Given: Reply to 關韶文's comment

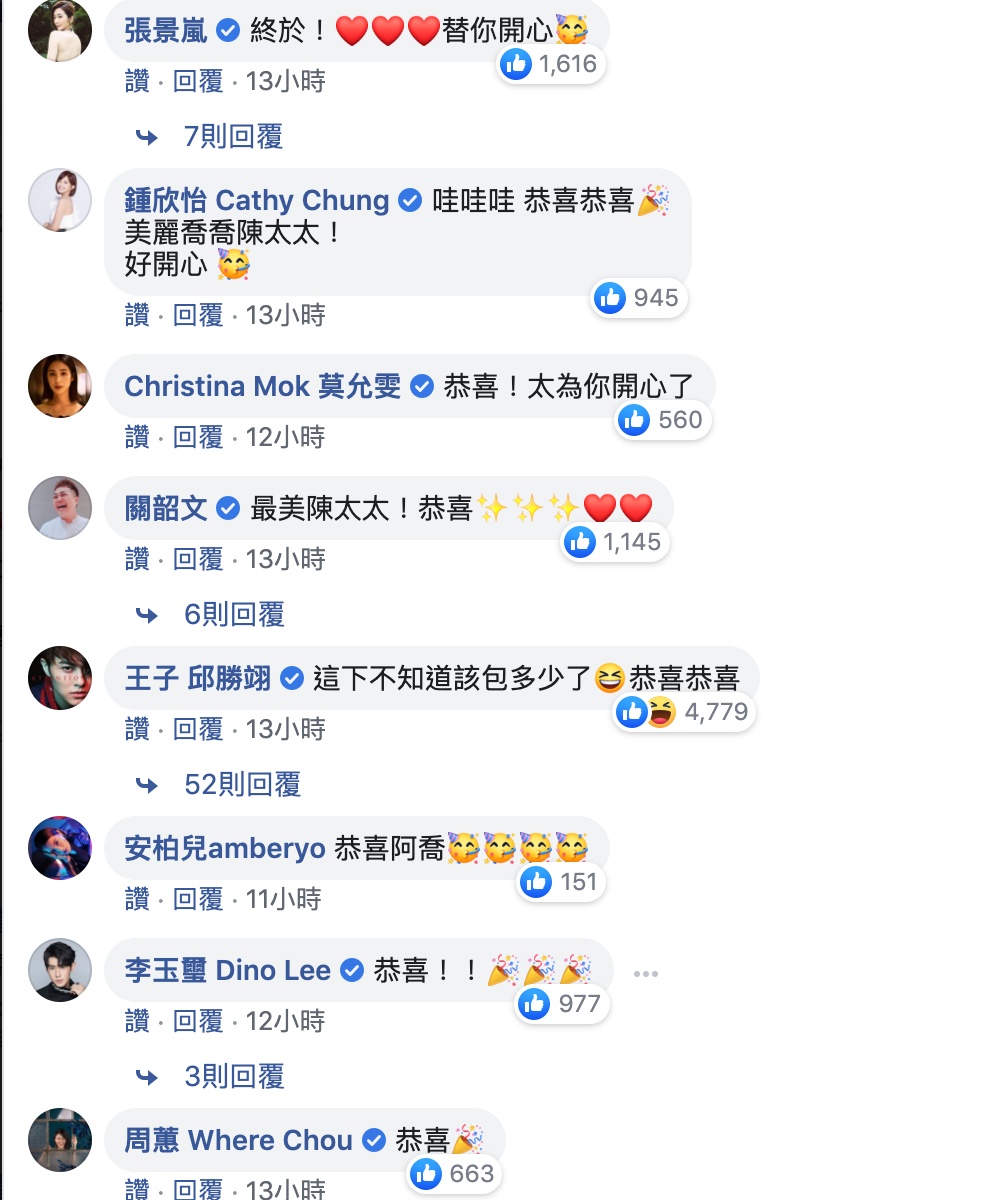Looking at the screenshot, I should click(198, 558).
